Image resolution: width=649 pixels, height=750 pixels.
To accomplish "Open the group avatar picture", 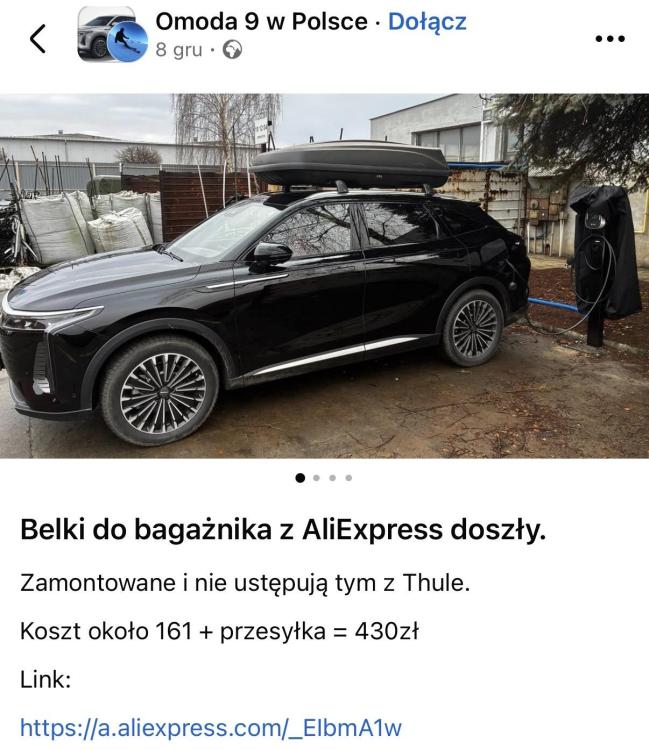I will (x=112, y=35).
